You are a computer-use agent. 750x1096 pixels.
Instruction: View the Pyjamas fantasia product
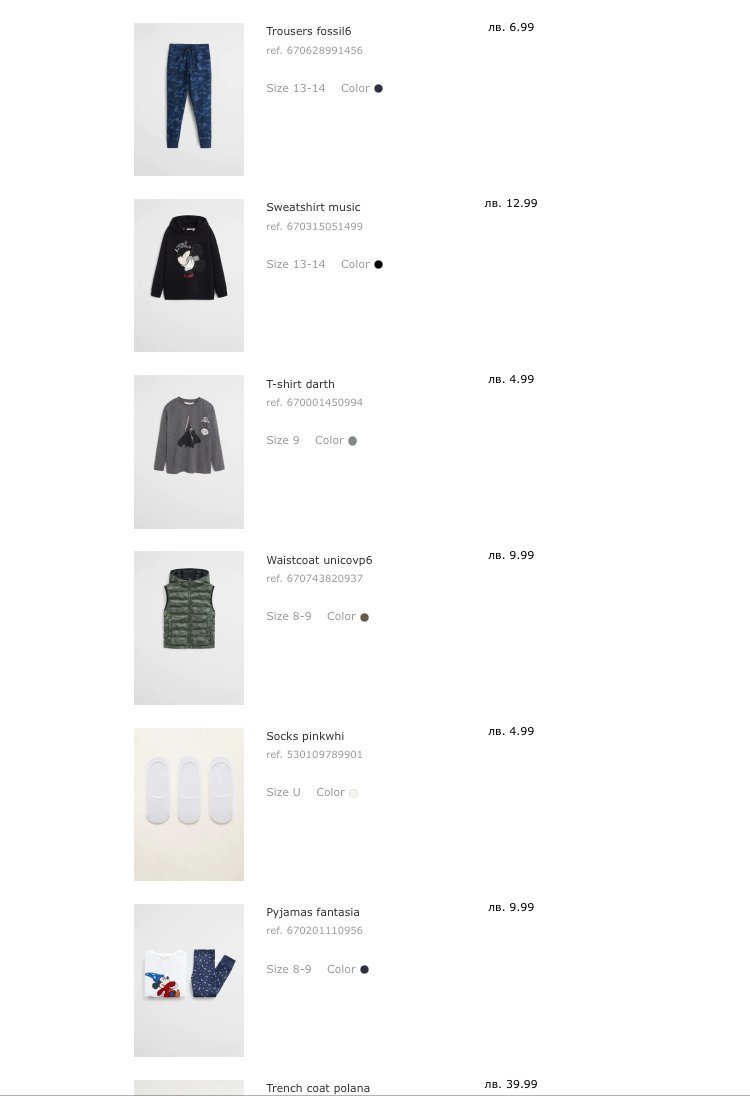[189, 980]
